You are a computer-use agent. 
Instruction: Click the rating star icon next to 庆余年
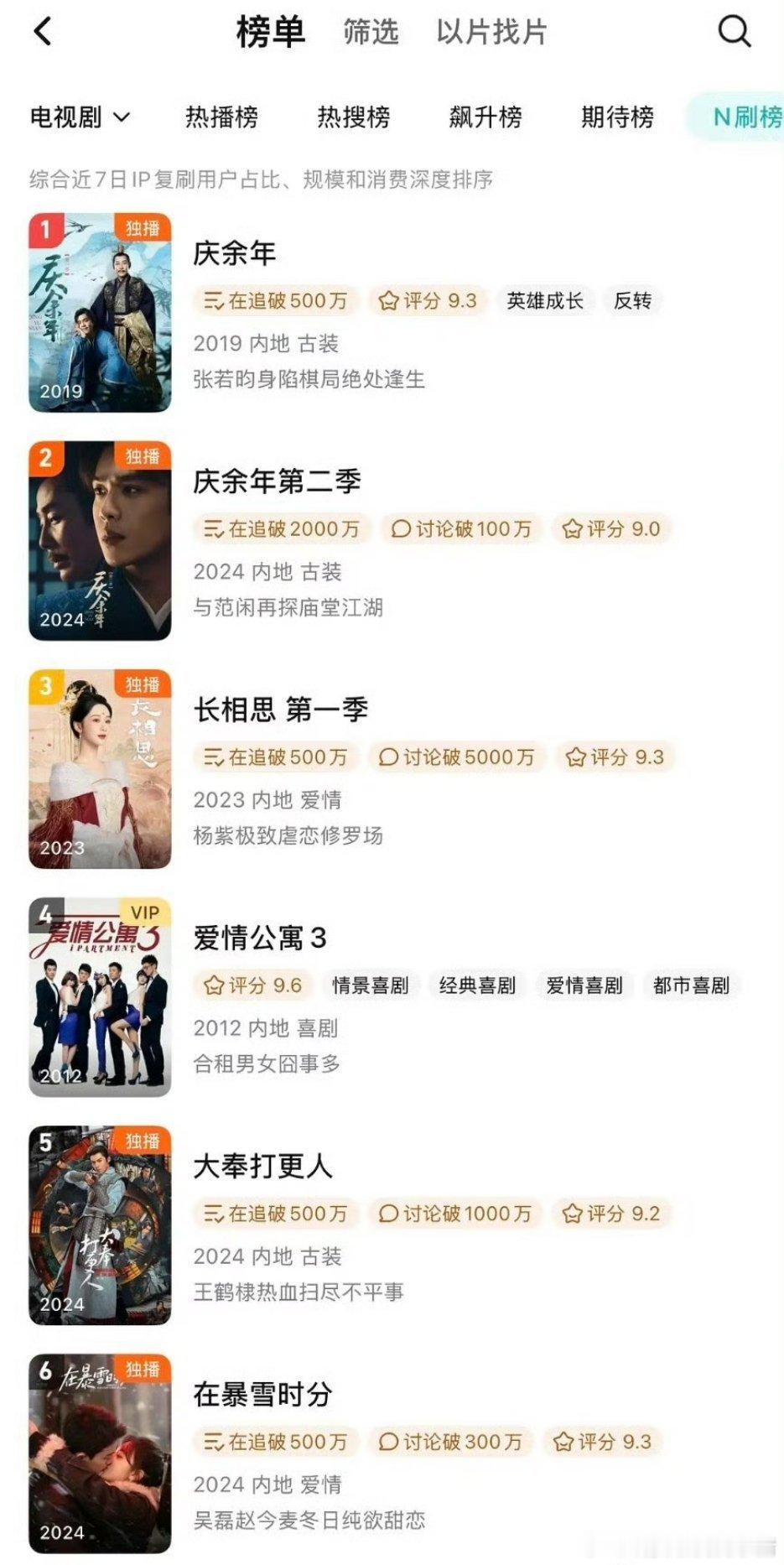coord(388,300)
